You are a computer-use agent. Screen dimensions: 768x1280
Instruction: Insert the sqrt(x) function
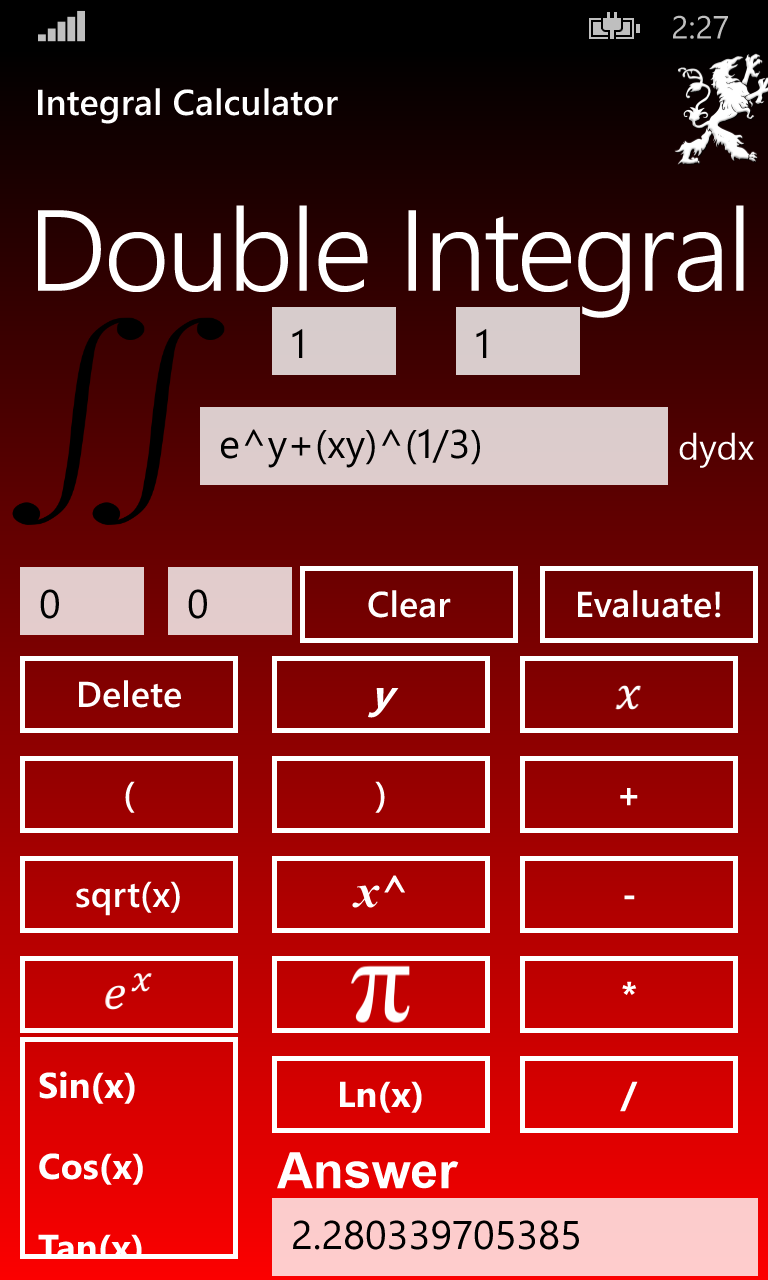point(129,895)
